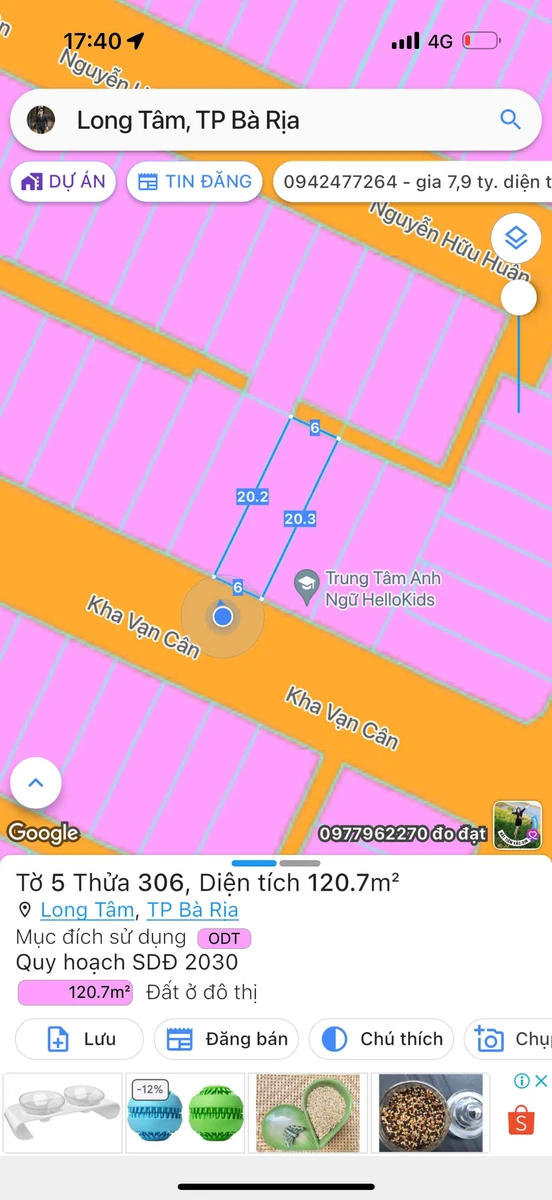This screenshot has height=1200, width=552.
Task: Tap the Đăng bán button
Action: point(227,1039)
